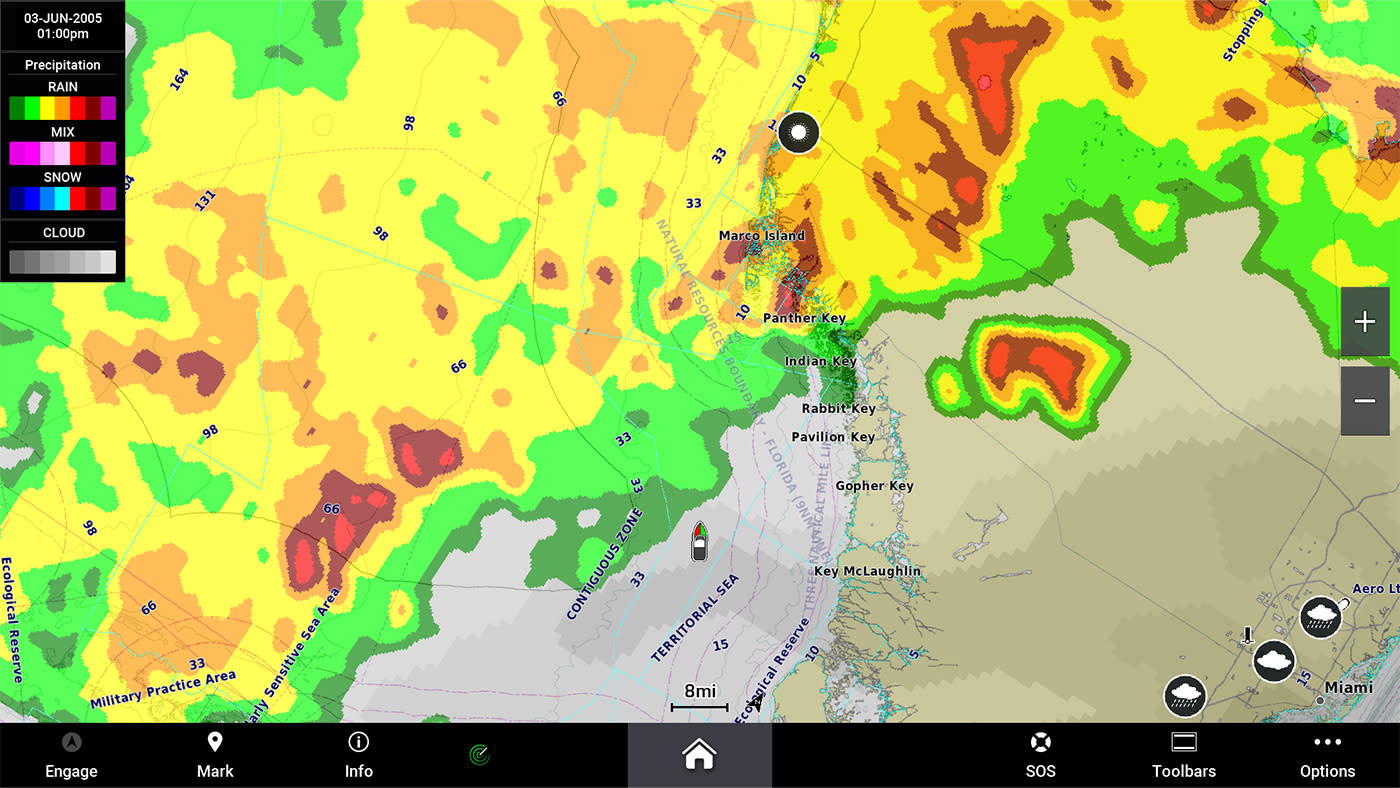This screenshot has width=1400, height=788.
Task: Open the Info panel
Action: 358,755
